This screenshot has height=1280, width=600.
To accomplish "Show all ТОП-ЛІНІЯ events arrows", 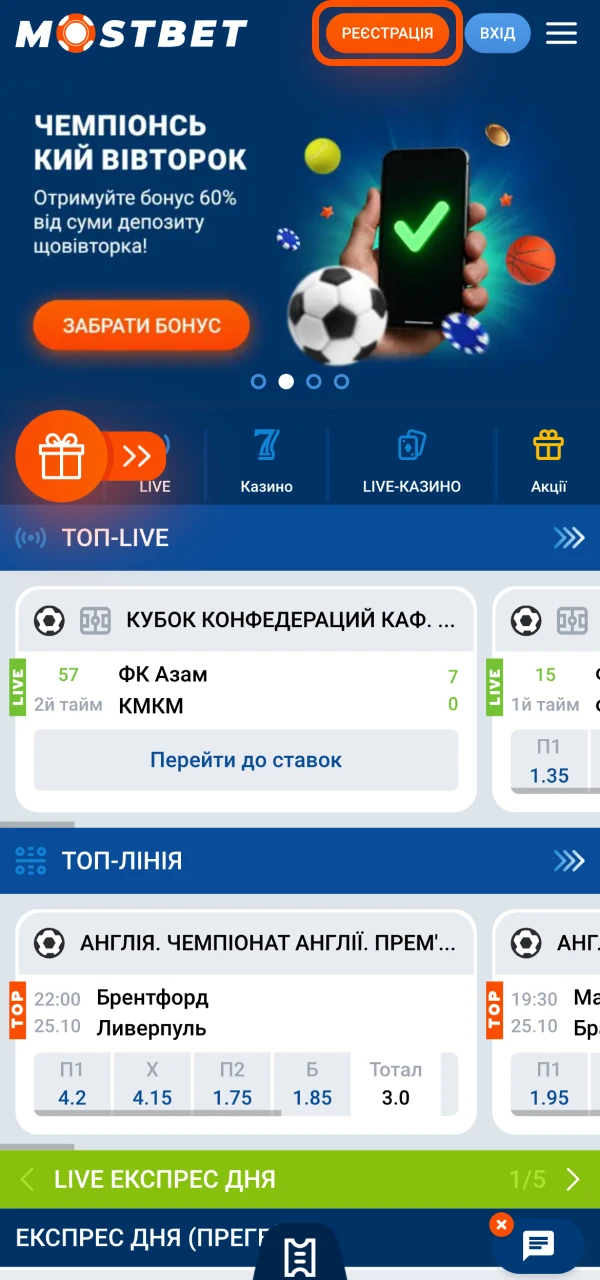I will (568, 860).
